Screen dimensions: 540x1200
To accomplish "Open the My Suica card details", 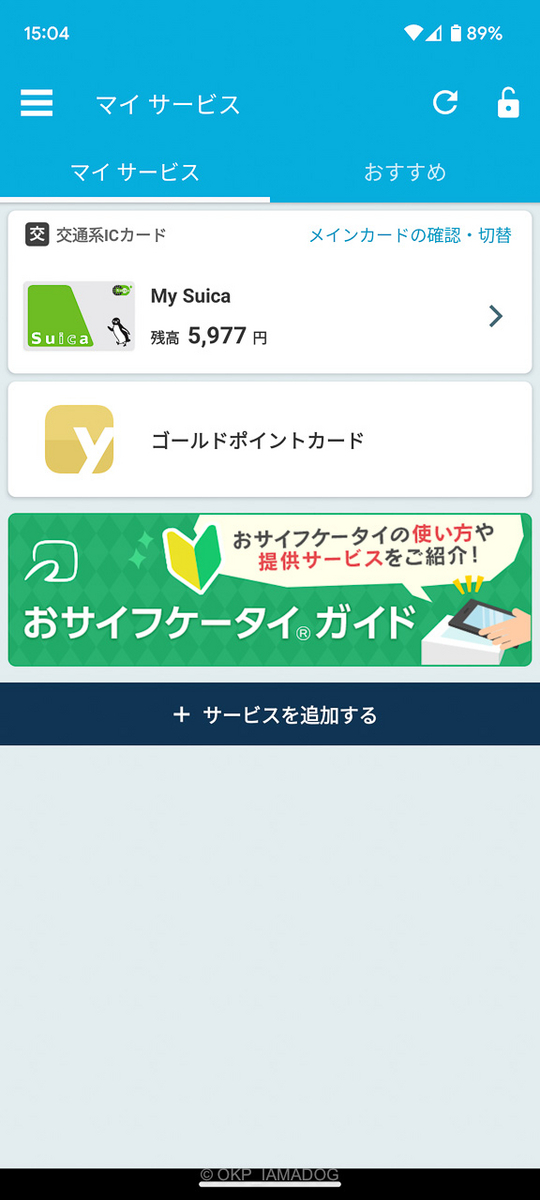I will 270,316.
